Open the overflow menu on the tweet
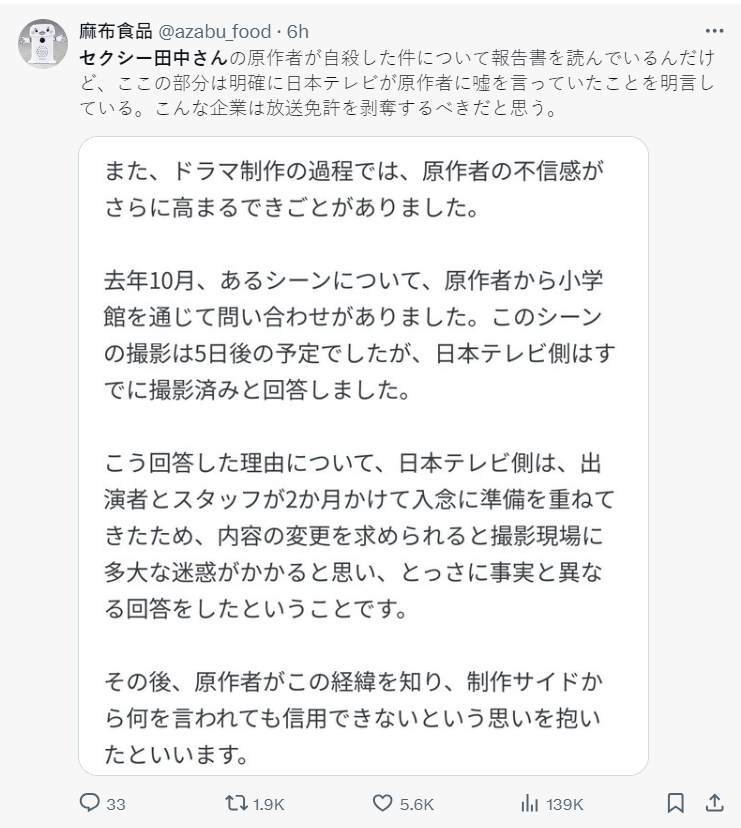 point(714,31)
